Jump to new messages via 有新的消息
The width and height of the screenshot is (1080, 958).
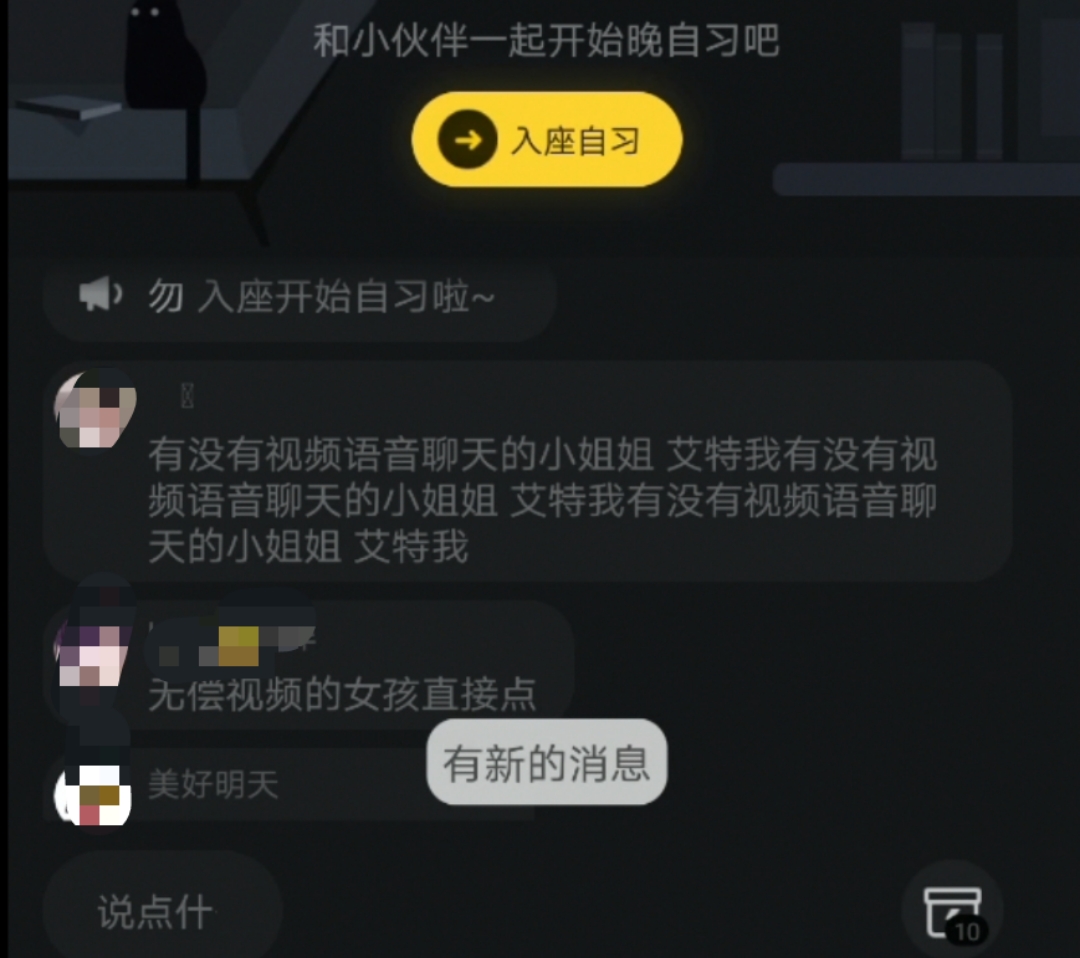546,763
